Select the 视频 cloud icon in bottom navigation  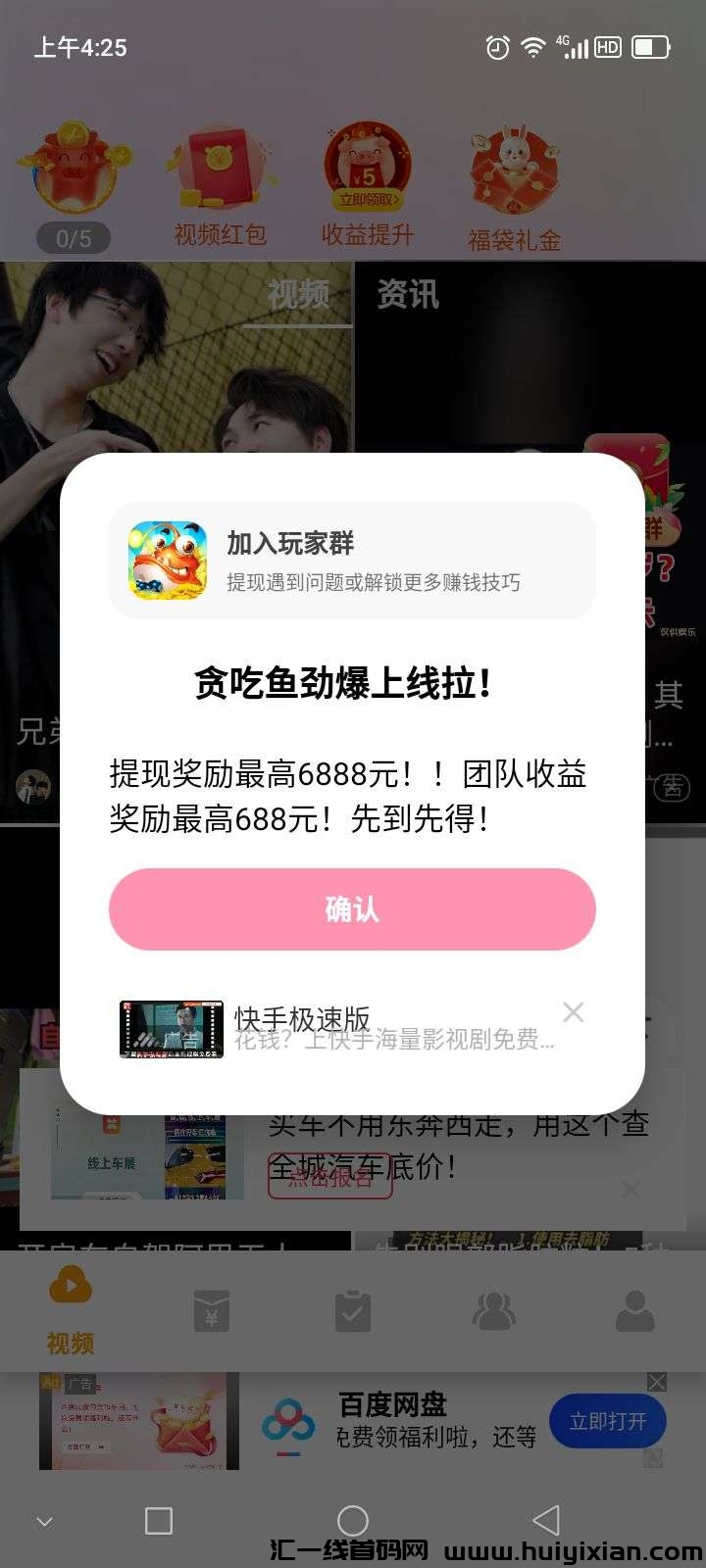[x=71, y=1292]
